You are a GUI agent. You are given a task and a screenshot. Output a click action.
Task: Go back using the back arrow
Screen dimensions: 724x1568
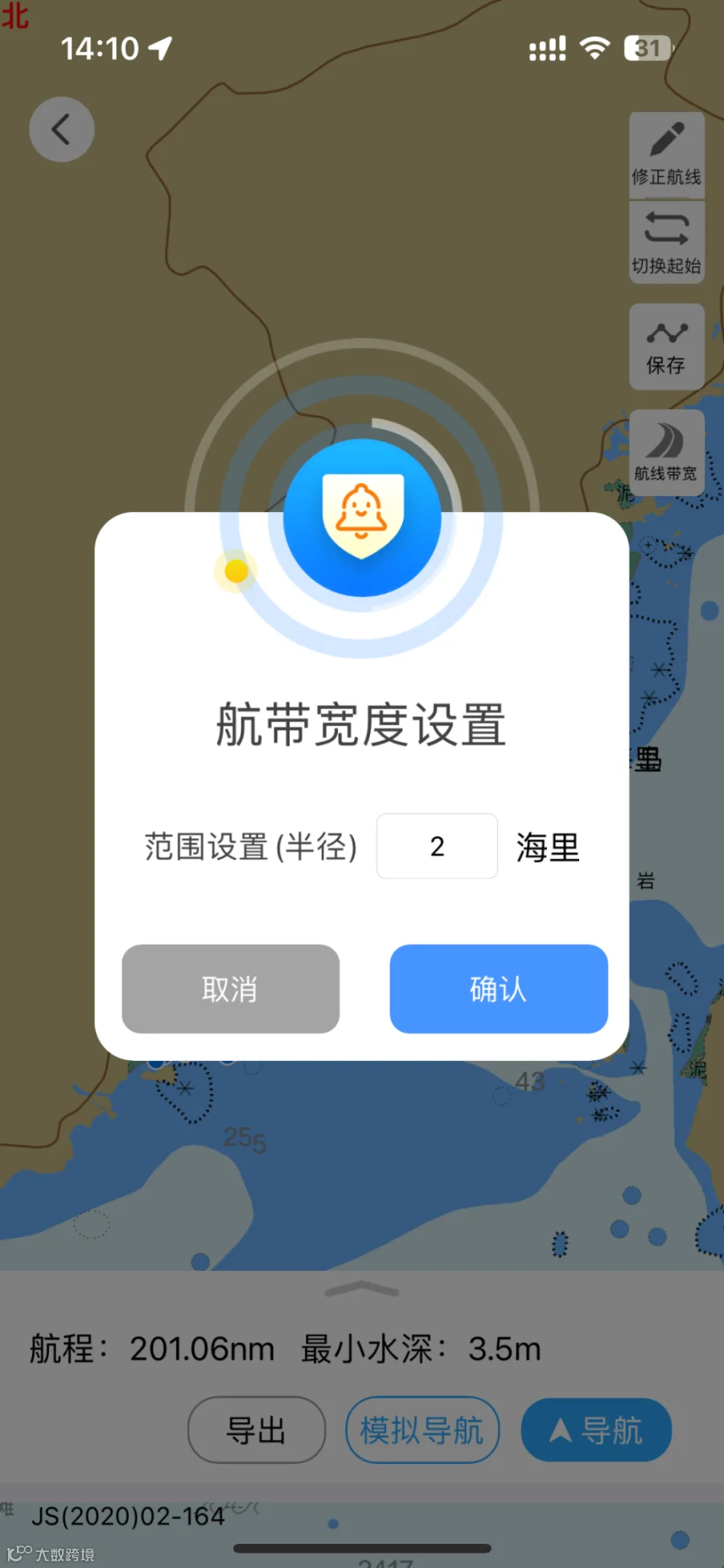pyautogui.click(x=62, y=130)
